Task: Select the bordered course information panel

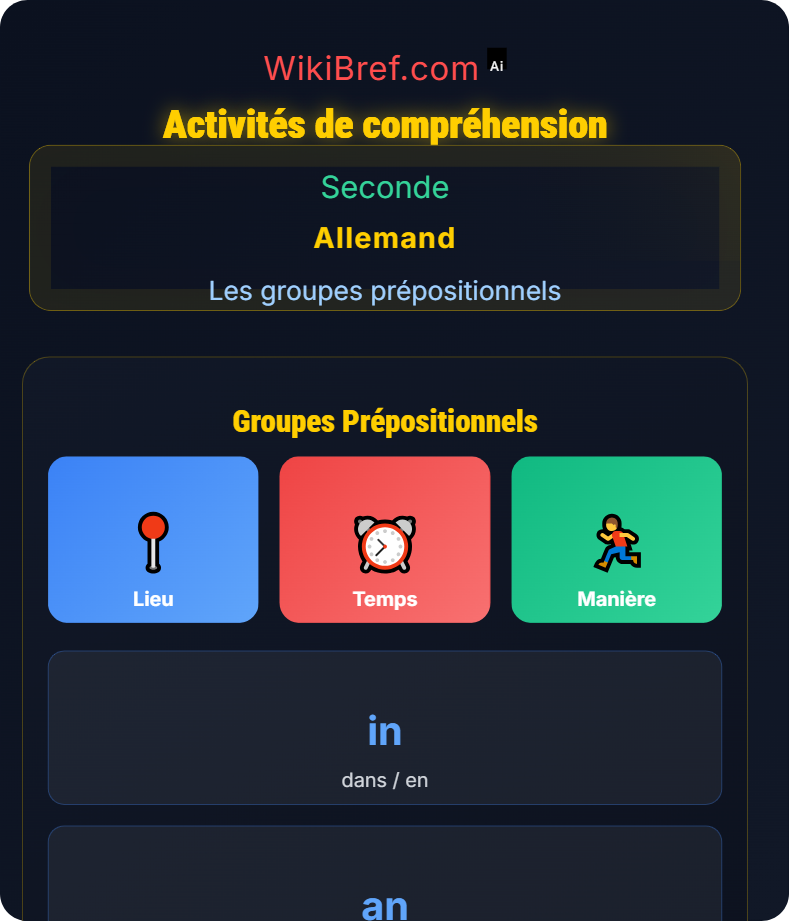Action: tap(384, 229)
